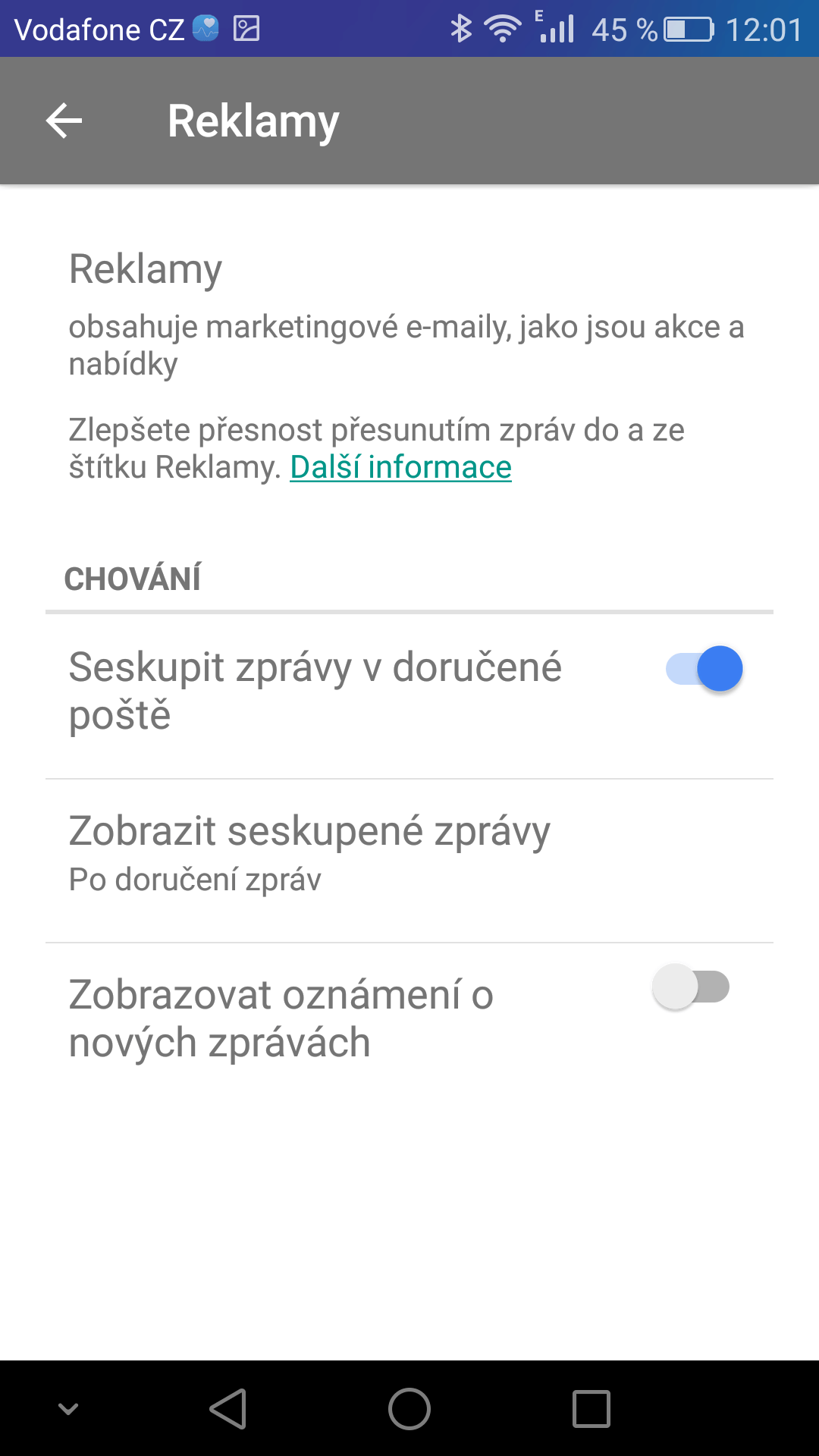The height and width of the screenshot is (1456, 819).
Task: Open recent apps from navigation bar
Action: 591,1409
